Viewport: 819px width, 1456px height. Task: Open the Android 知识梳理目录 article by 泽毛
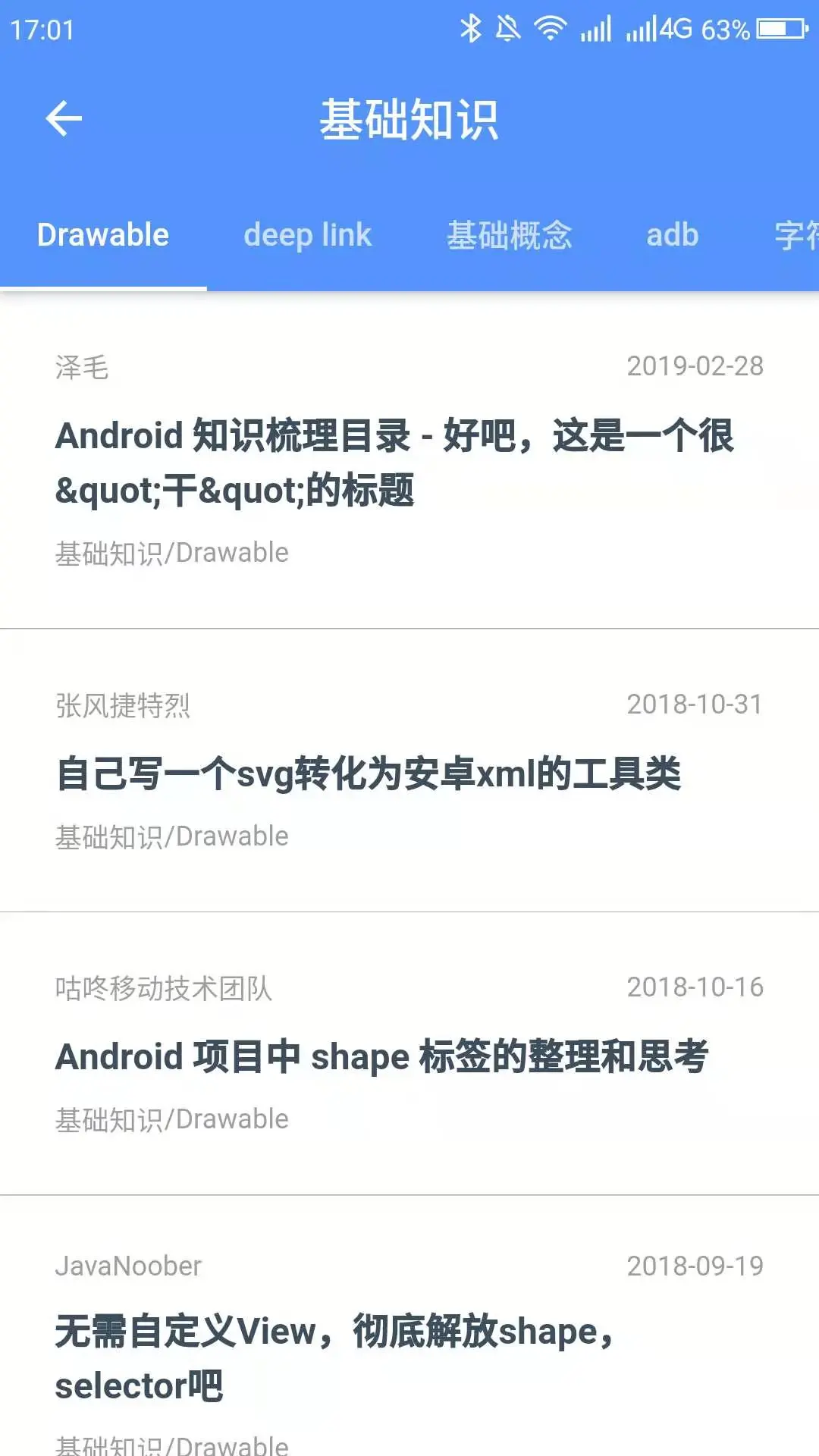click(x=394, y=463)
